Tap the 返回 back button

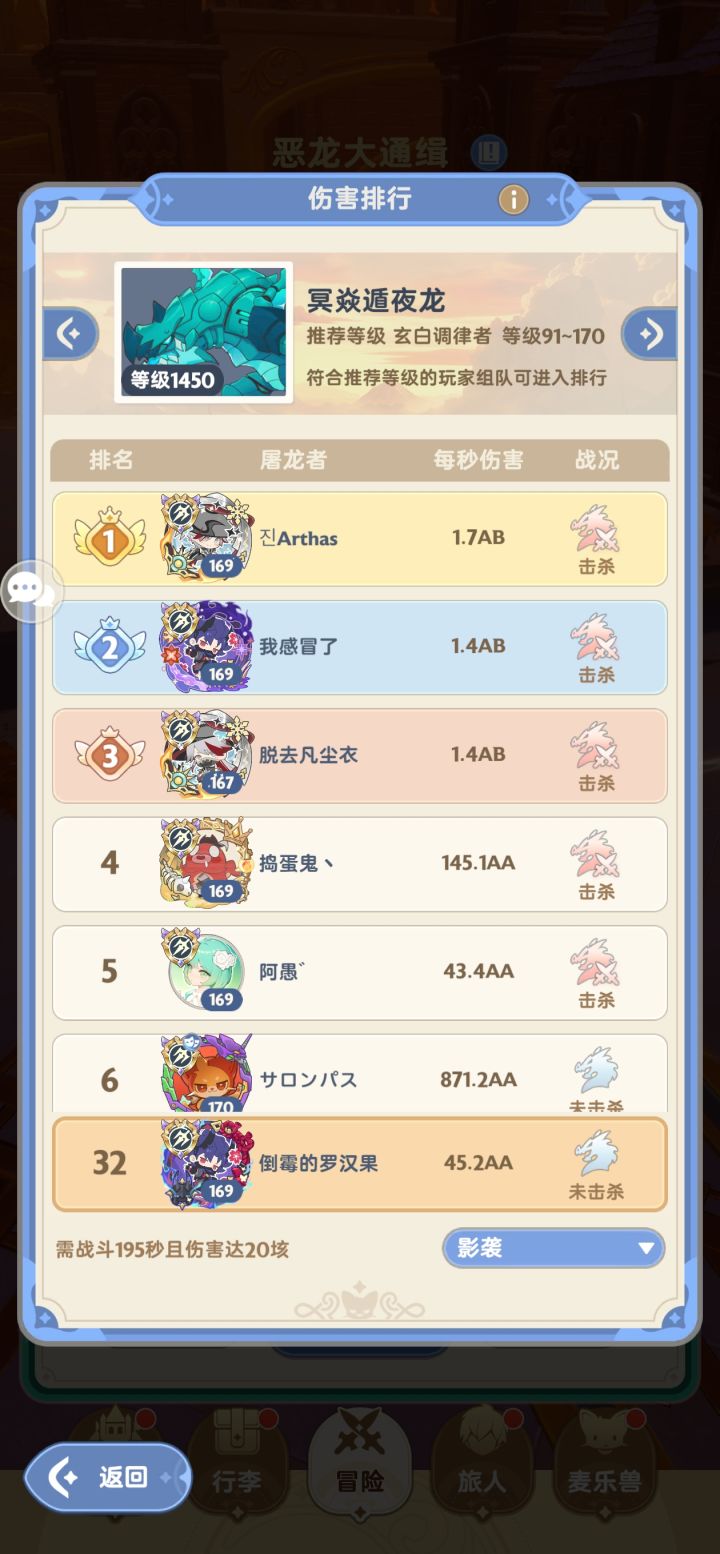[107, 1476]
